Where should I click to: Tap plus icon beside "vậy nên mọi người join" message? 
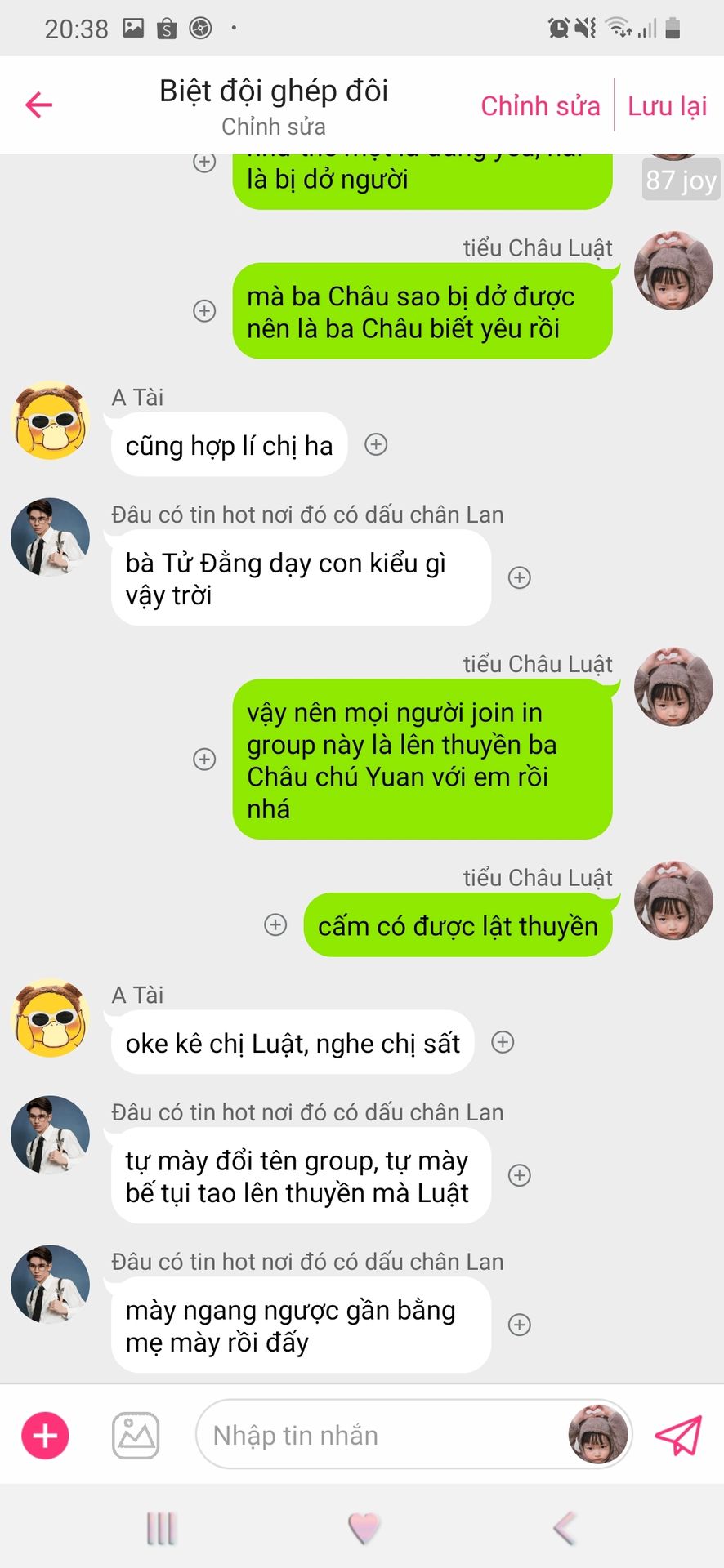(x=204, y=759)
